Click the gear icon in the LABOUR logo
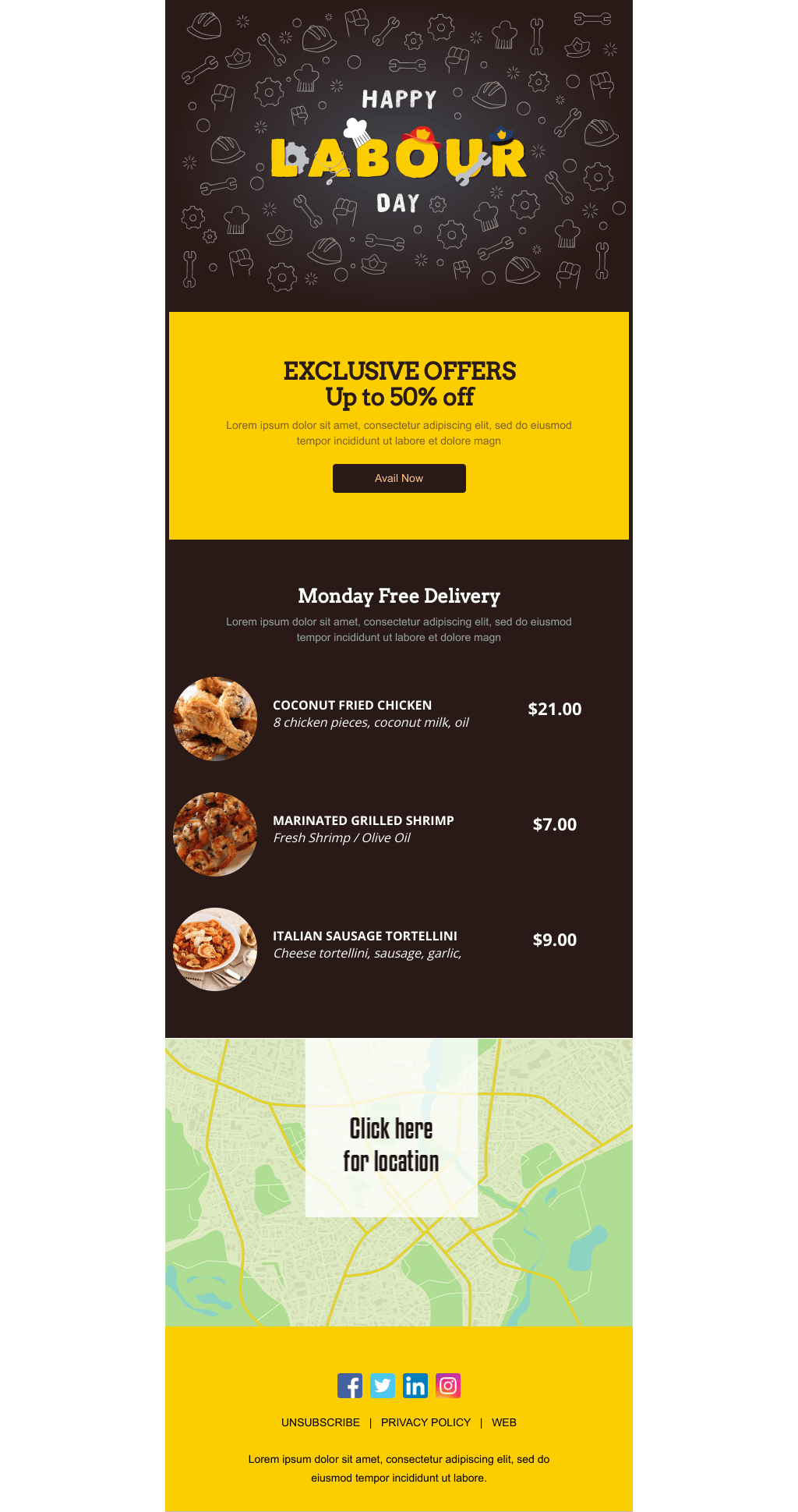798x1512 pixels. (x=295, y=157)
